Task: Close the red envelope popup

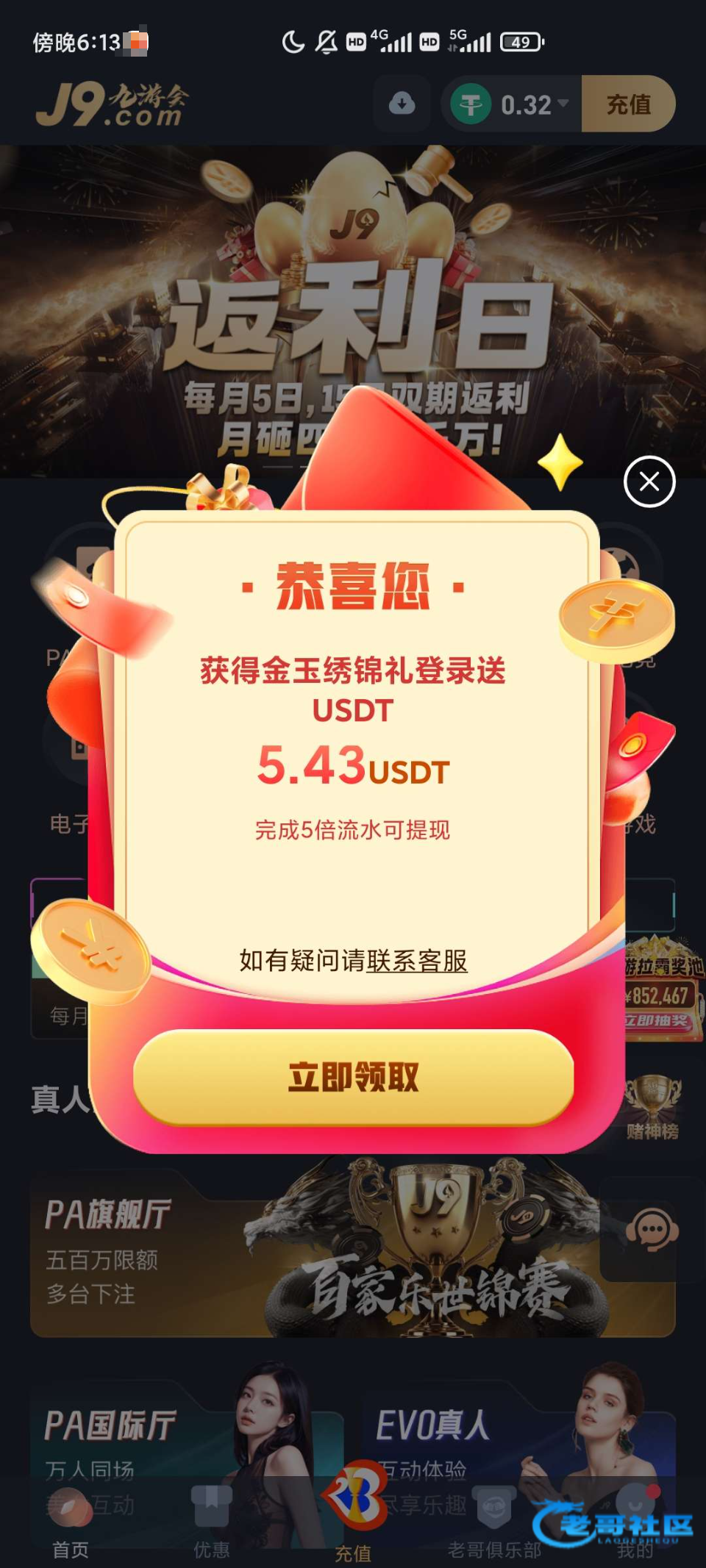Action: (x=649, y=482)
